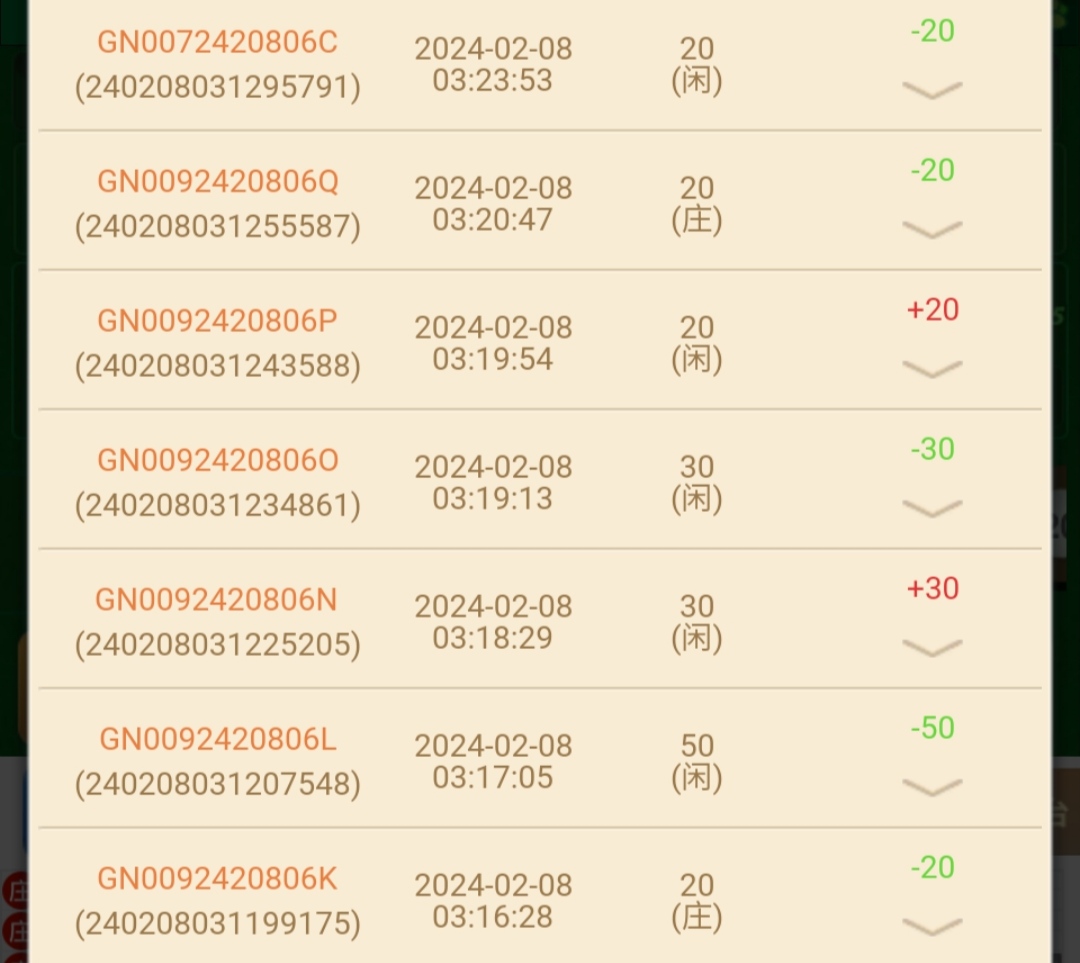Image resolution: width=1080 pixels, height=963 pixels.
Task: Expand details for record GN0092420806Q
Action: (x=932, y=230)
